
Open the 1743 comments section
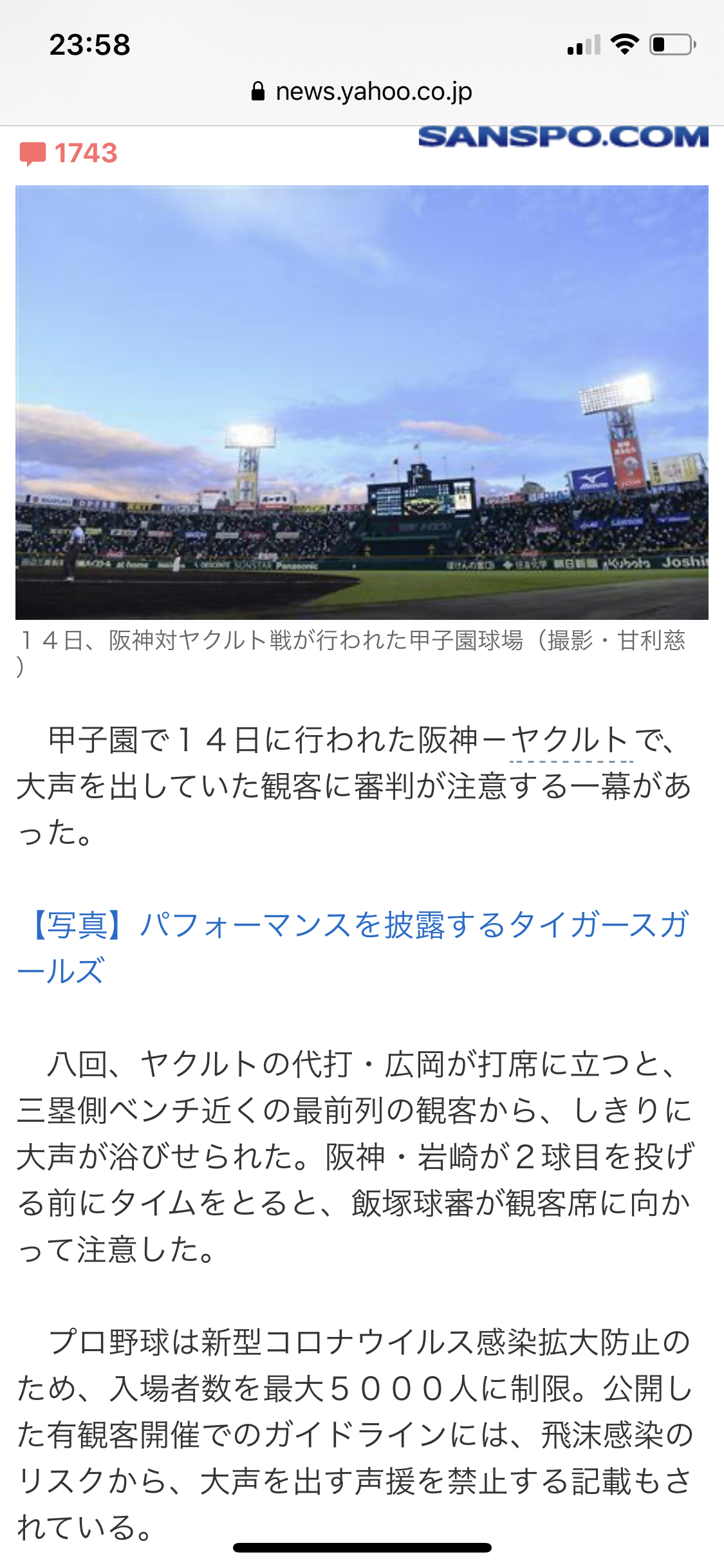pos(69,153)
